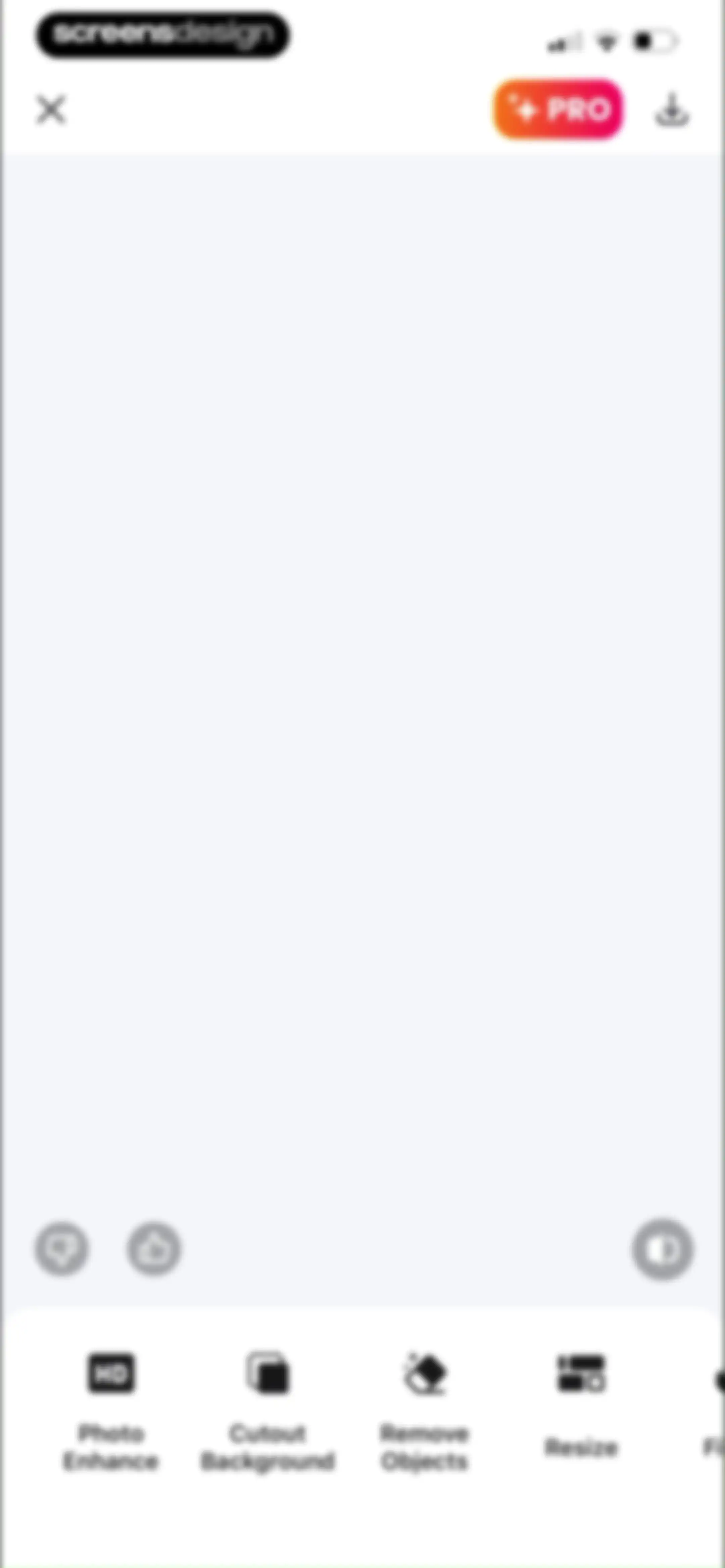Tap the thumbs-up feedback icon
This screenshot has height=1568, width=725.
[154, 1249]
